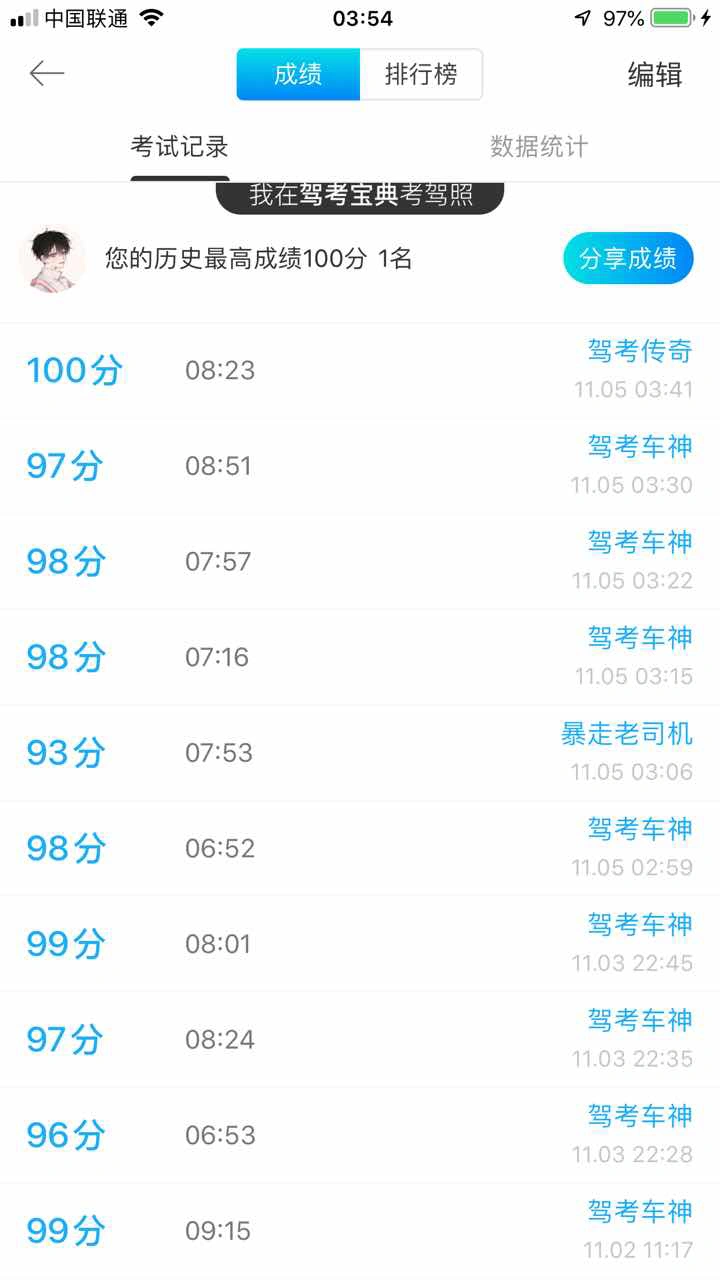Open the 数据统计 tab
The height and width of the screenshot is (1280, 720).
pos(539,147)
